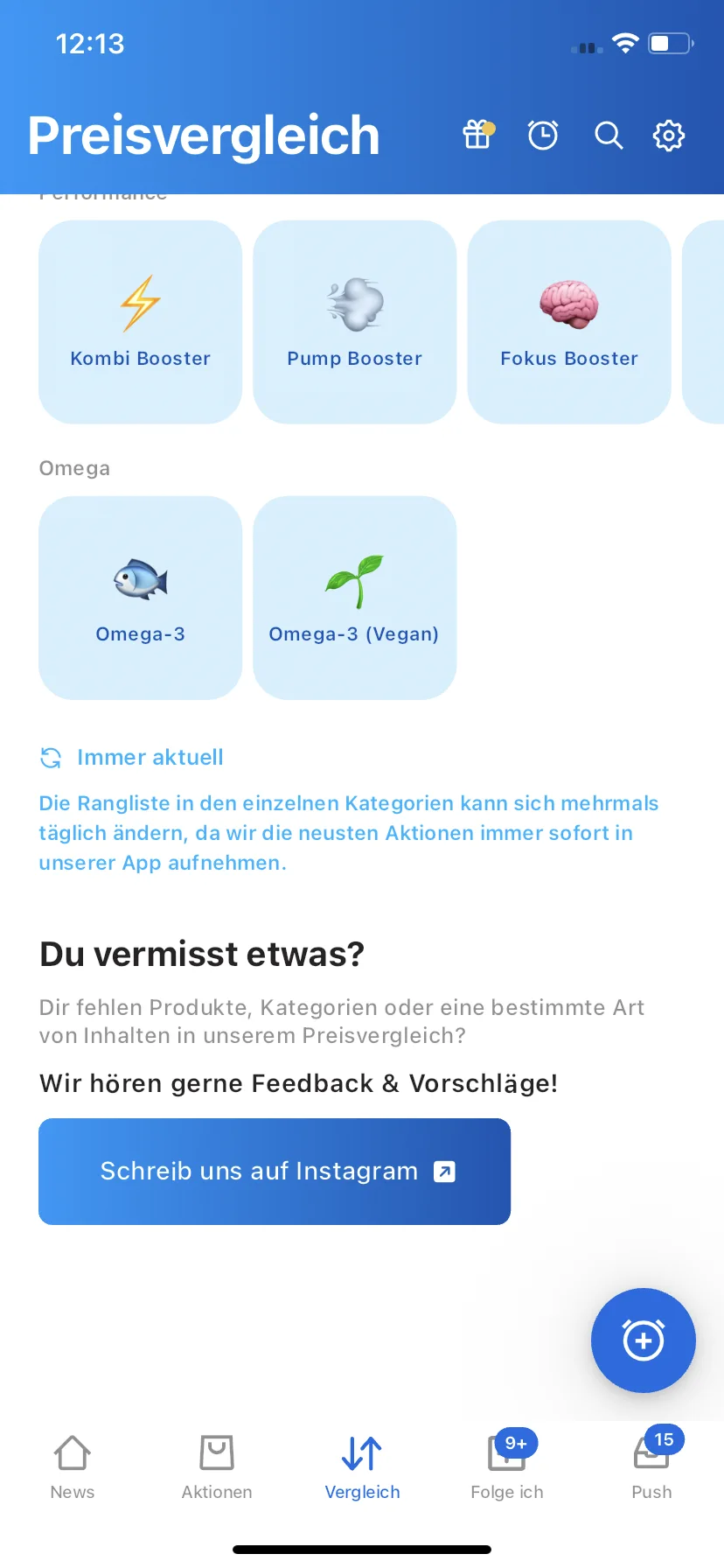Select the Pump Booster category
724x1568 pixels.
point(355,322)
